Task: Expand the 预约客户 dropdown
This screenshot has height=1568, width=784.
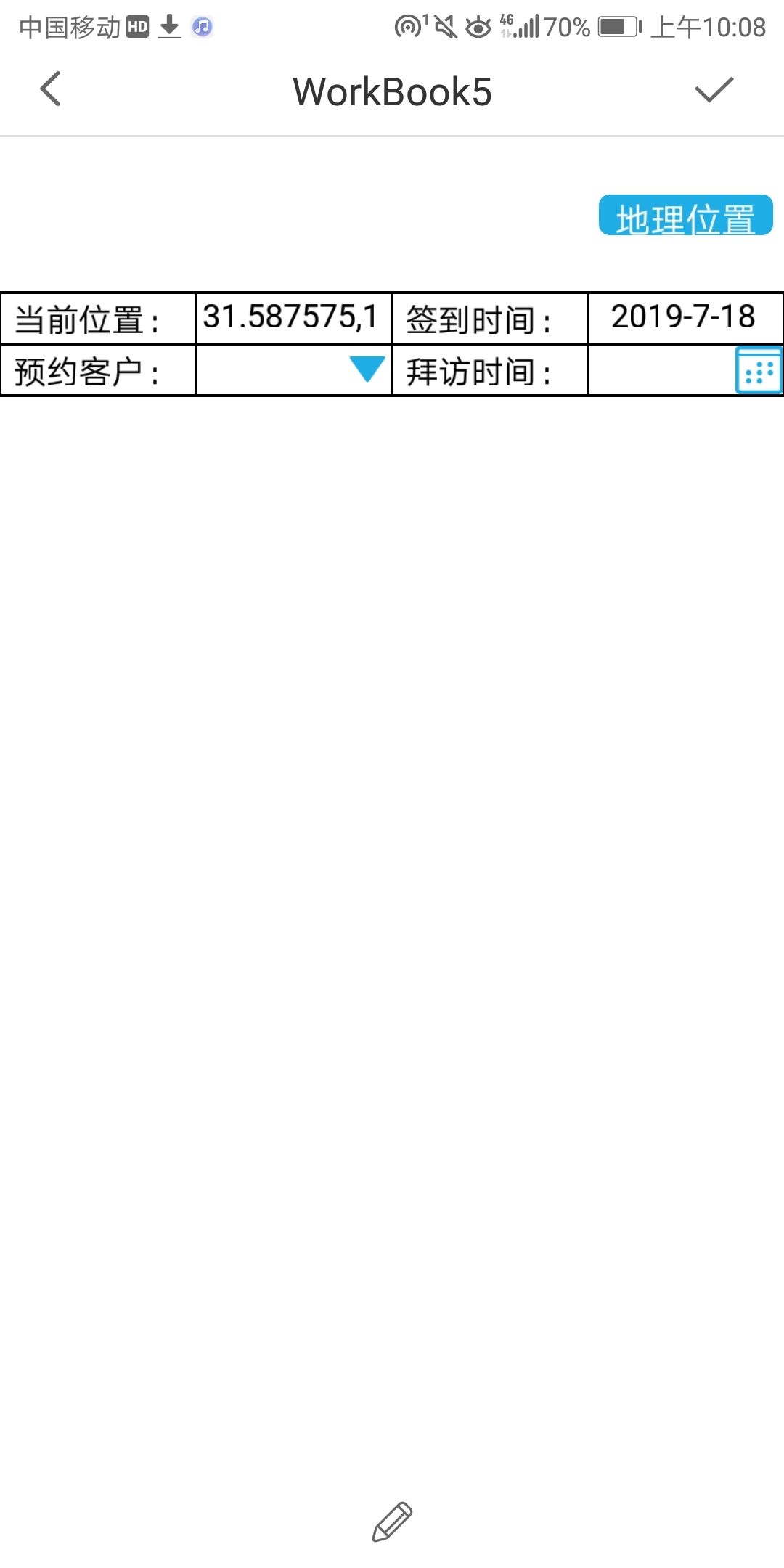Action: (x=367, y=369)
